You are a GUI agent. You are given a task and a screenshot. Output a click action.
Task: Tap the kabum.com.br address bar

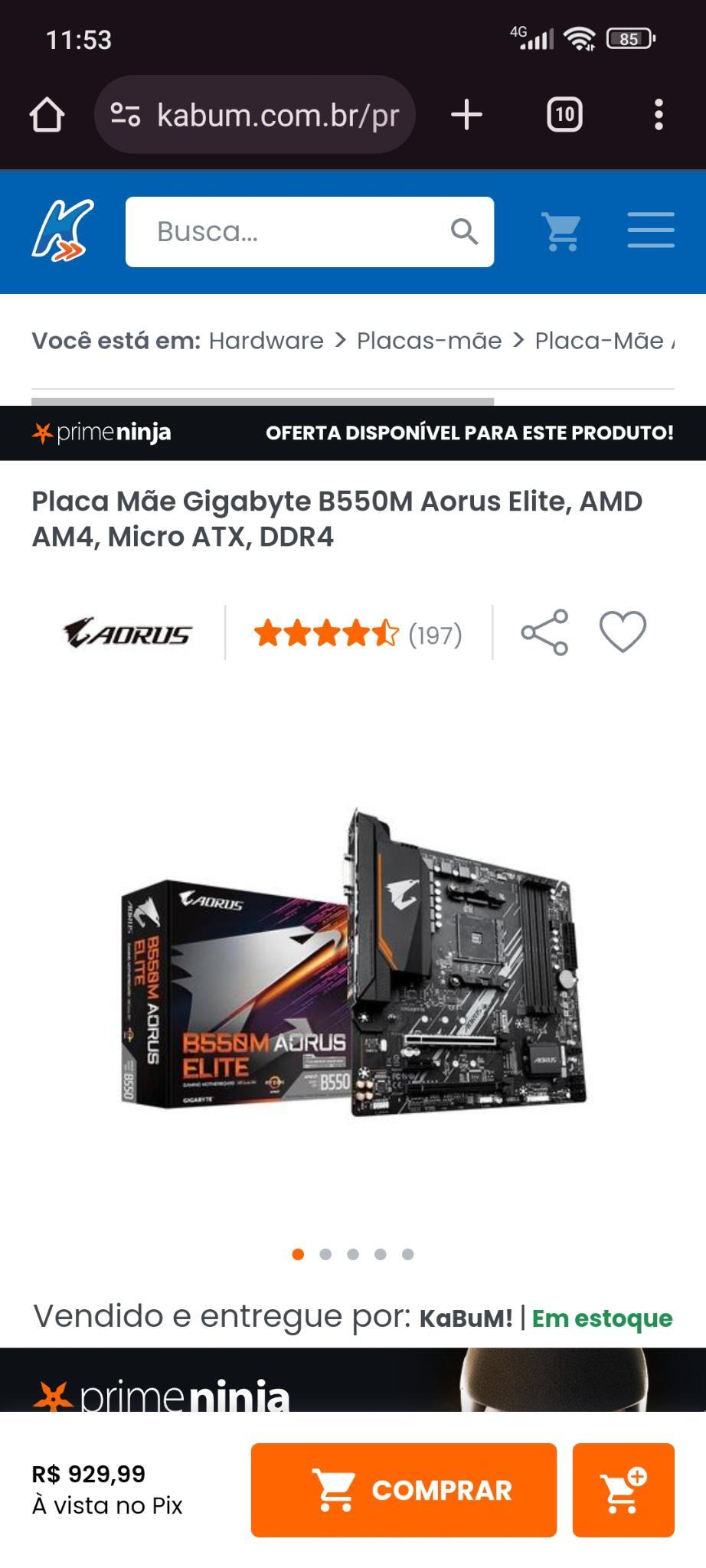point(254,115)
